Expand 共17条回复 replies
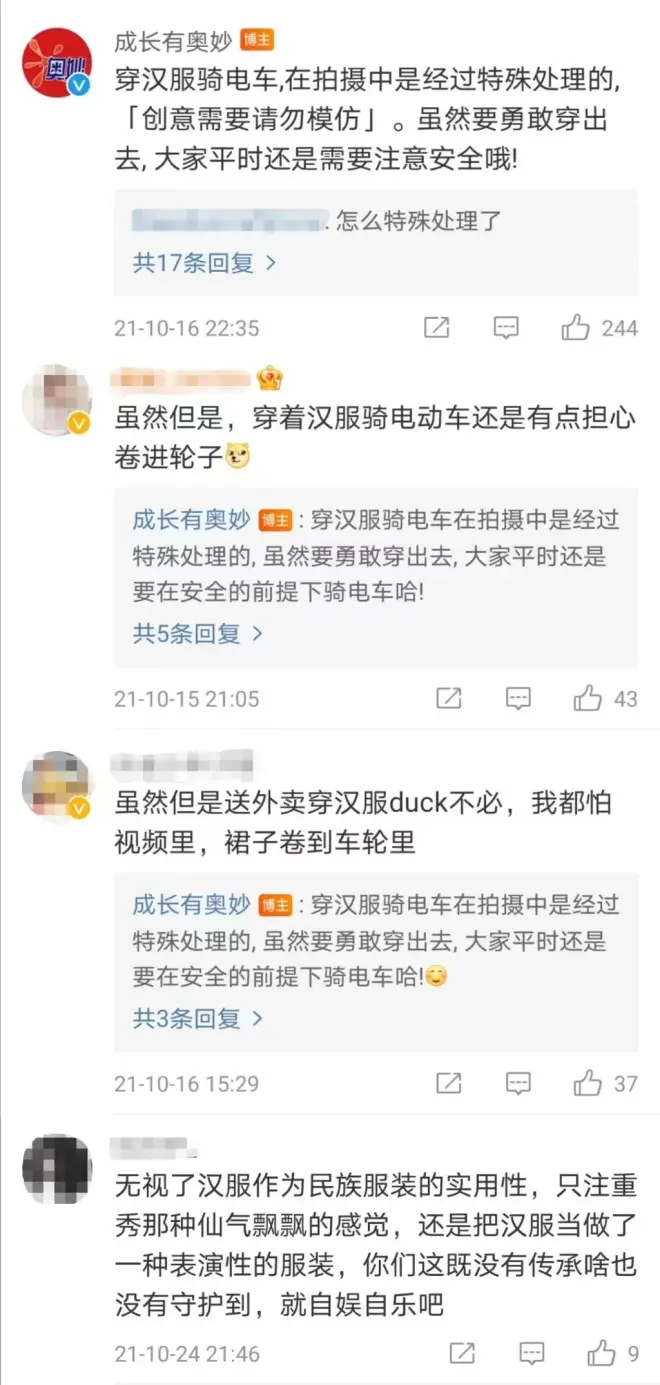 (205, 263)
